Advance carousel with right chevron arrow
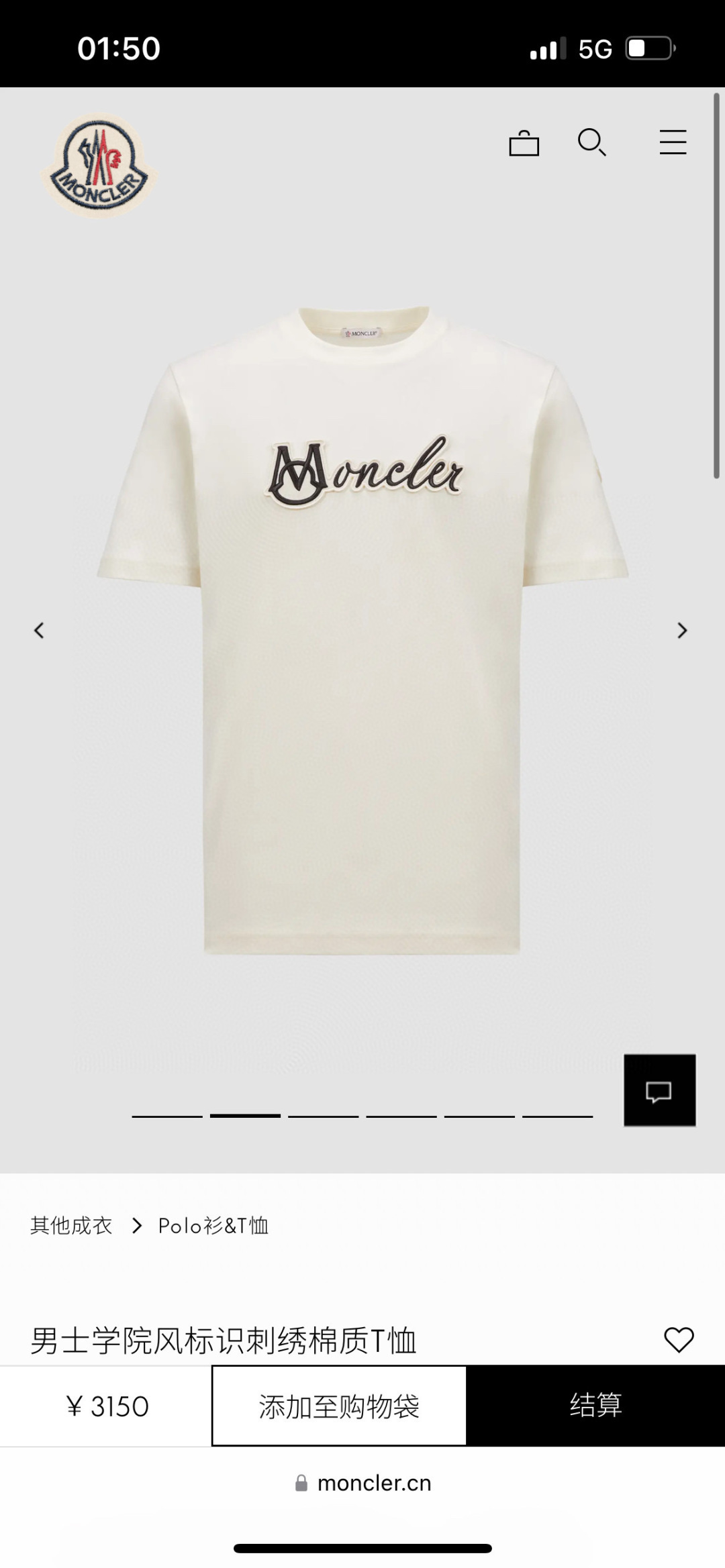The image size is (725, 1568). pos(683,630)
